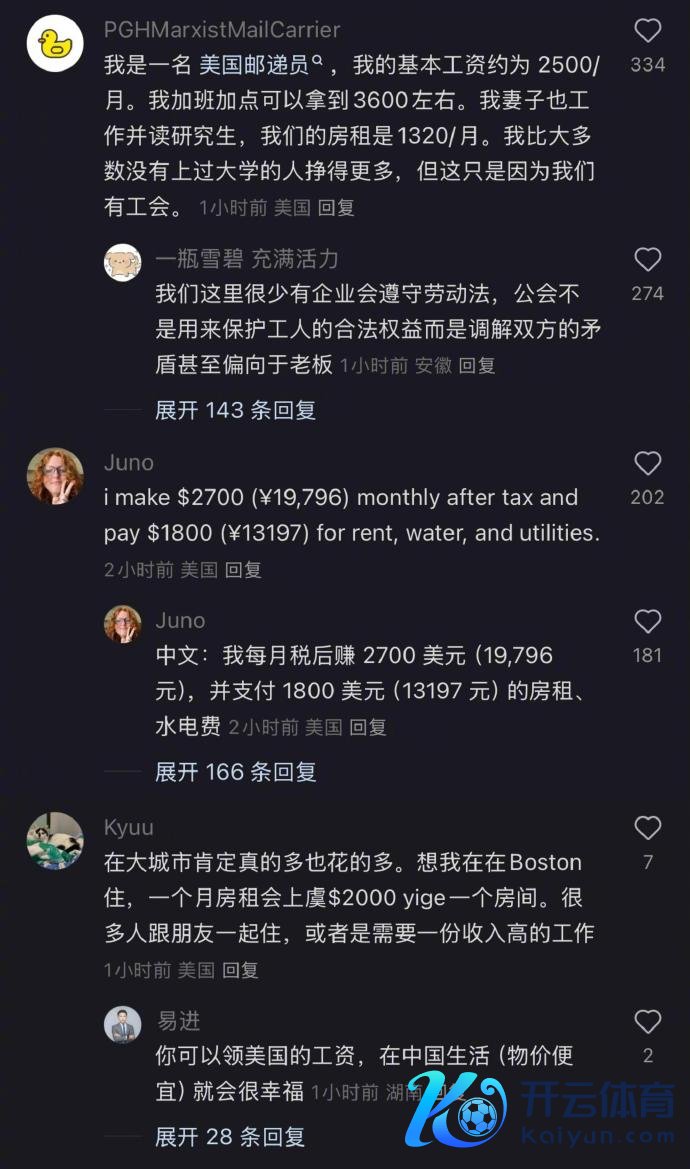Reply to Juno's English comment
The image size is (690, 1169).
pos(243,570)
